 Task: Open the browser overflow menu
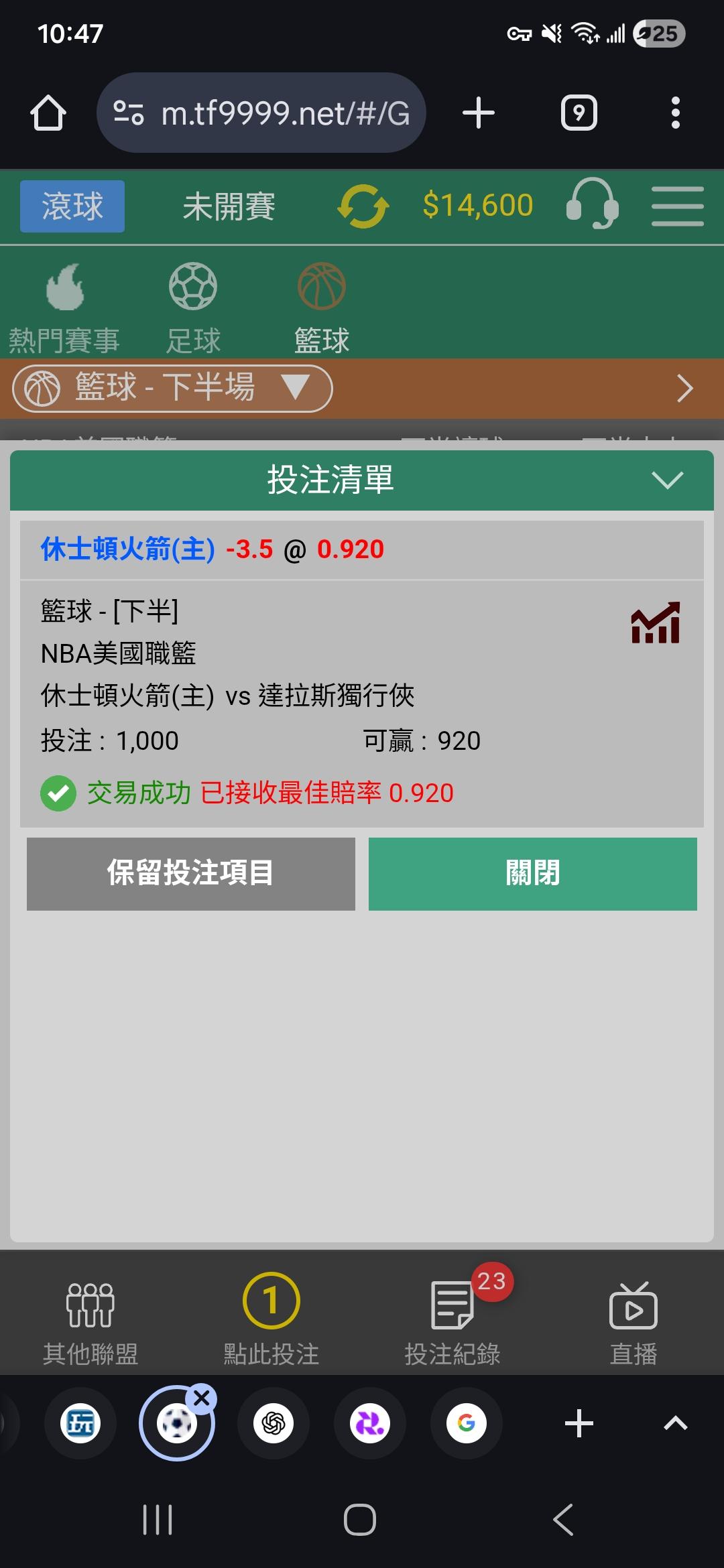pyautogui.click(x=676, y=113)
